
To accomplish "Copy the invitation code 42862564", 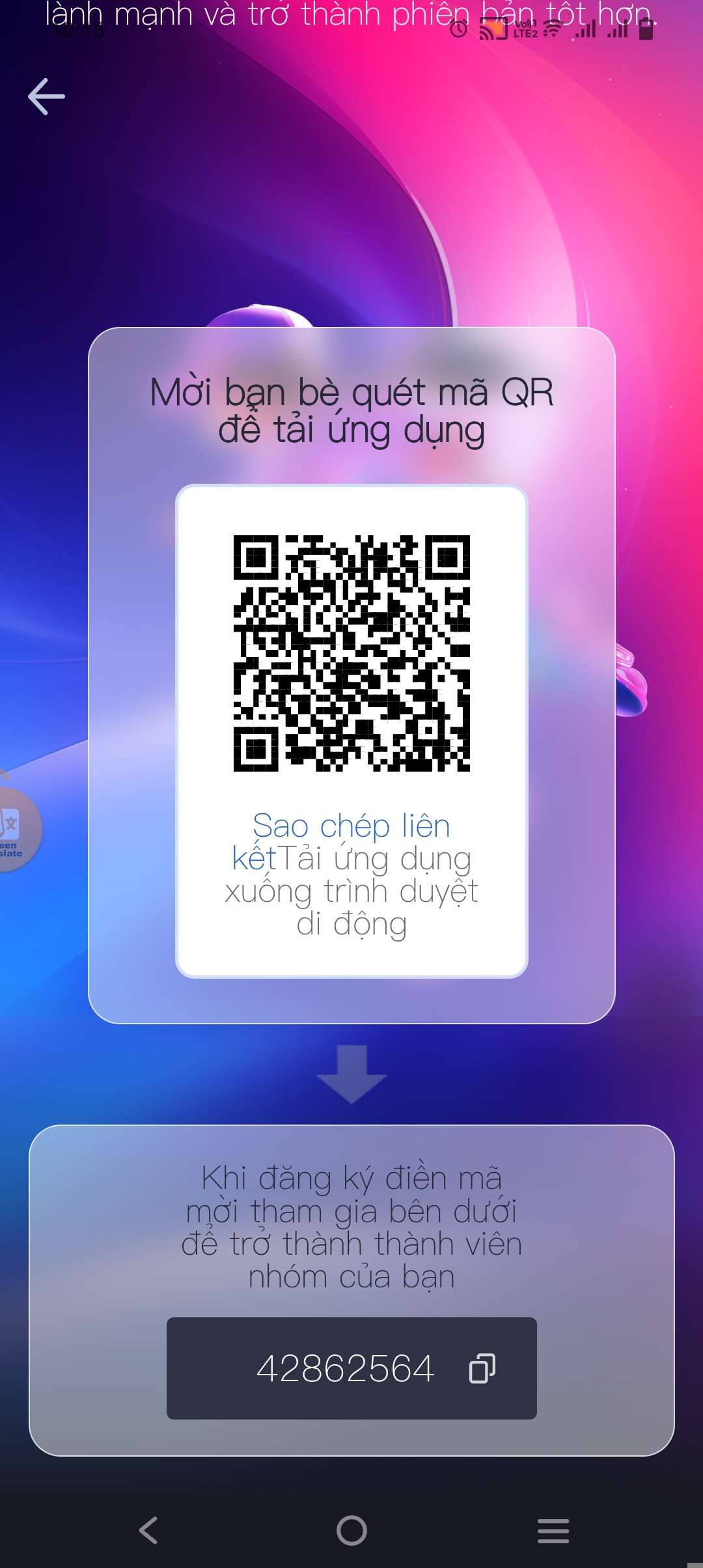I will pyautogui.click(x=482, y=1368).
